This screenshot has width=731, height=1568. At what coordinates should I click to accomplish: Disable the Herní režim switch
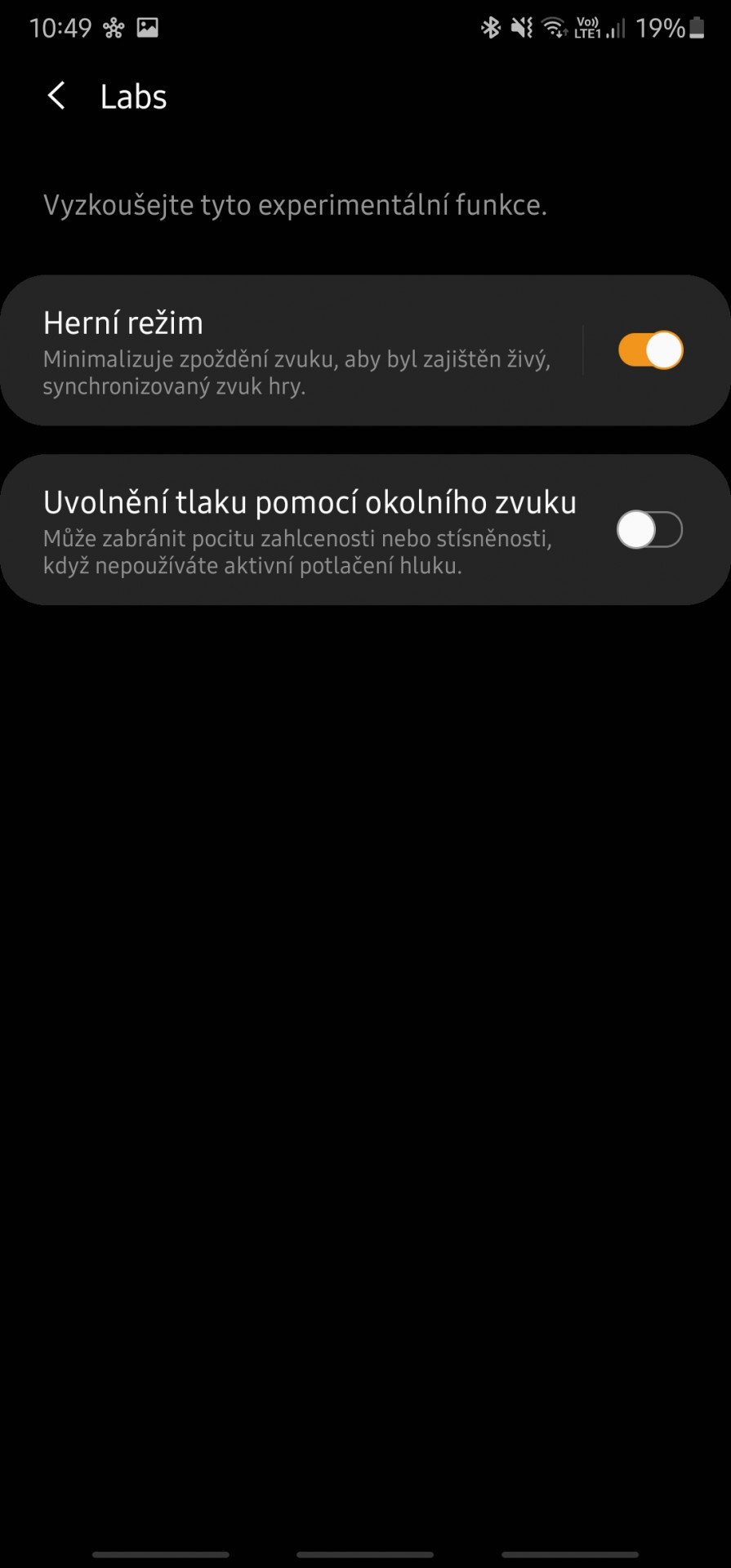click(650, 350)
